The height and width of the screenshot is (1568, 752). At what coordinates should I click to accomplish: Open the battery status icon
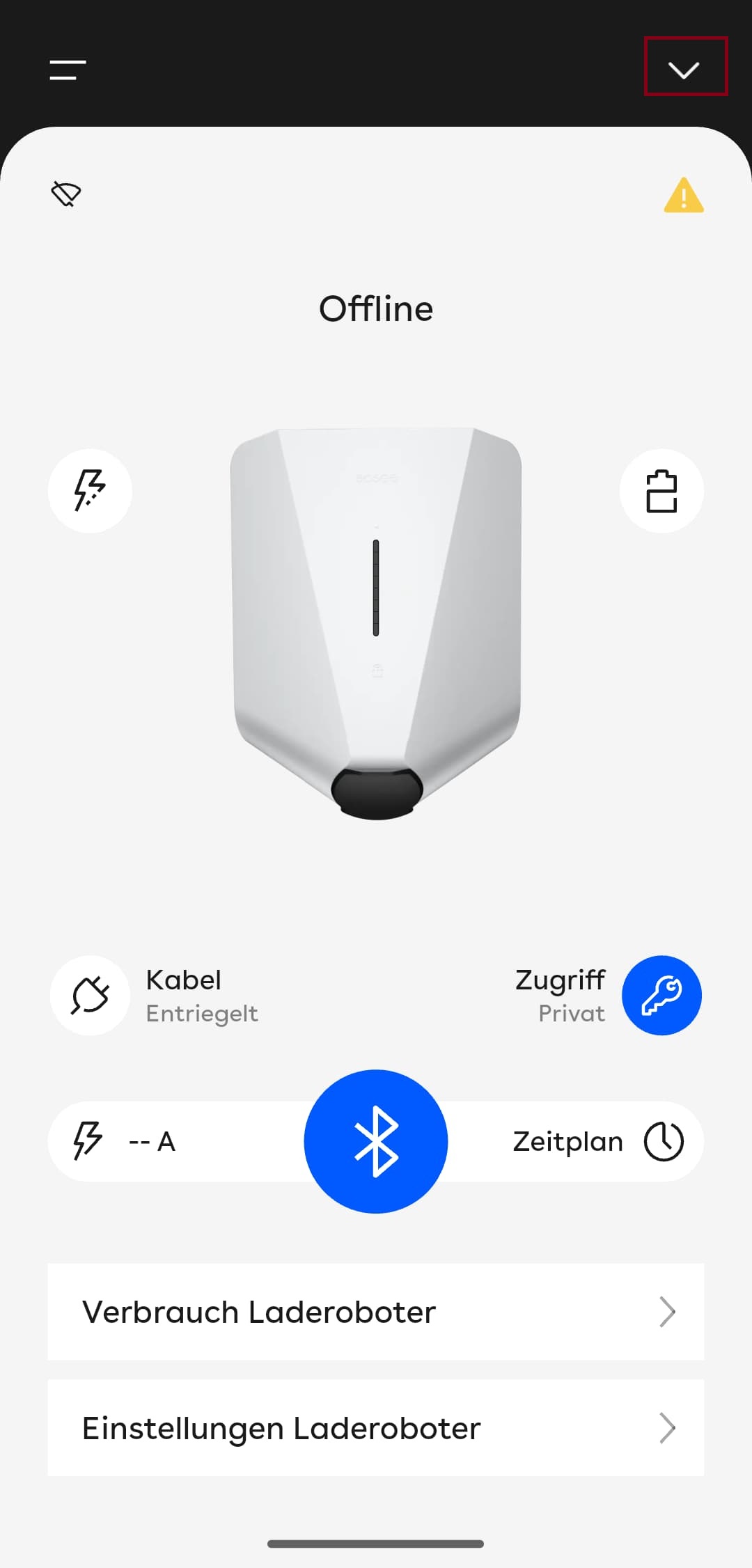click(661, 491)
